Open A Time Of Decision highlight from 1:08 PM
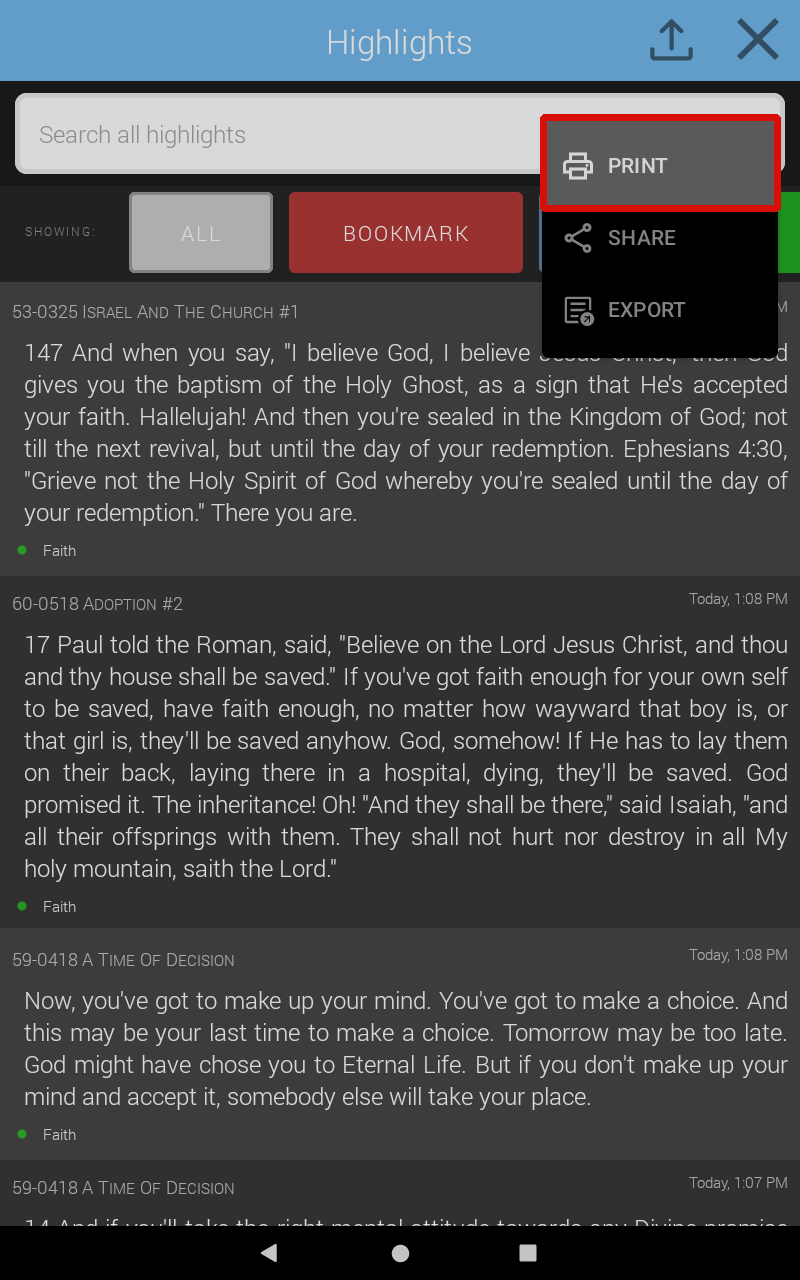800x1280 pixels. click(x=400, y=1048)
